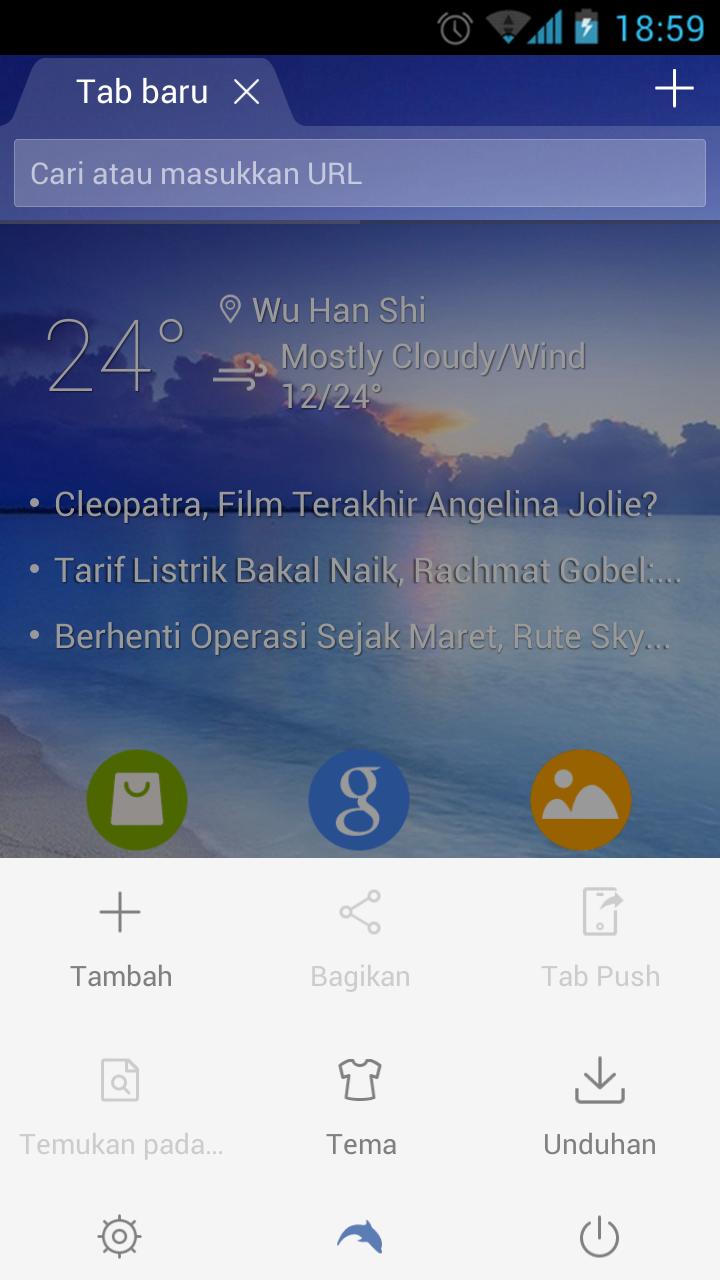
Task: Read the Cleopatra Angelina Jolie headline
Action: click(x=355, y=504)
